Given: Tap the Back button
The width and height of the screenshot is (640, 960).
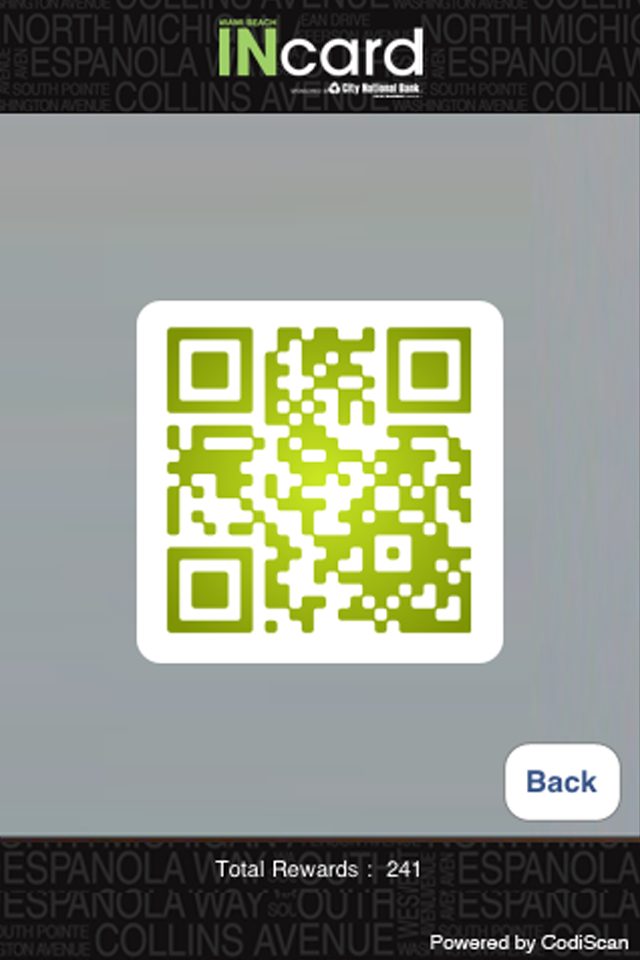Looking at the screenshot, I should click(562, 781).
